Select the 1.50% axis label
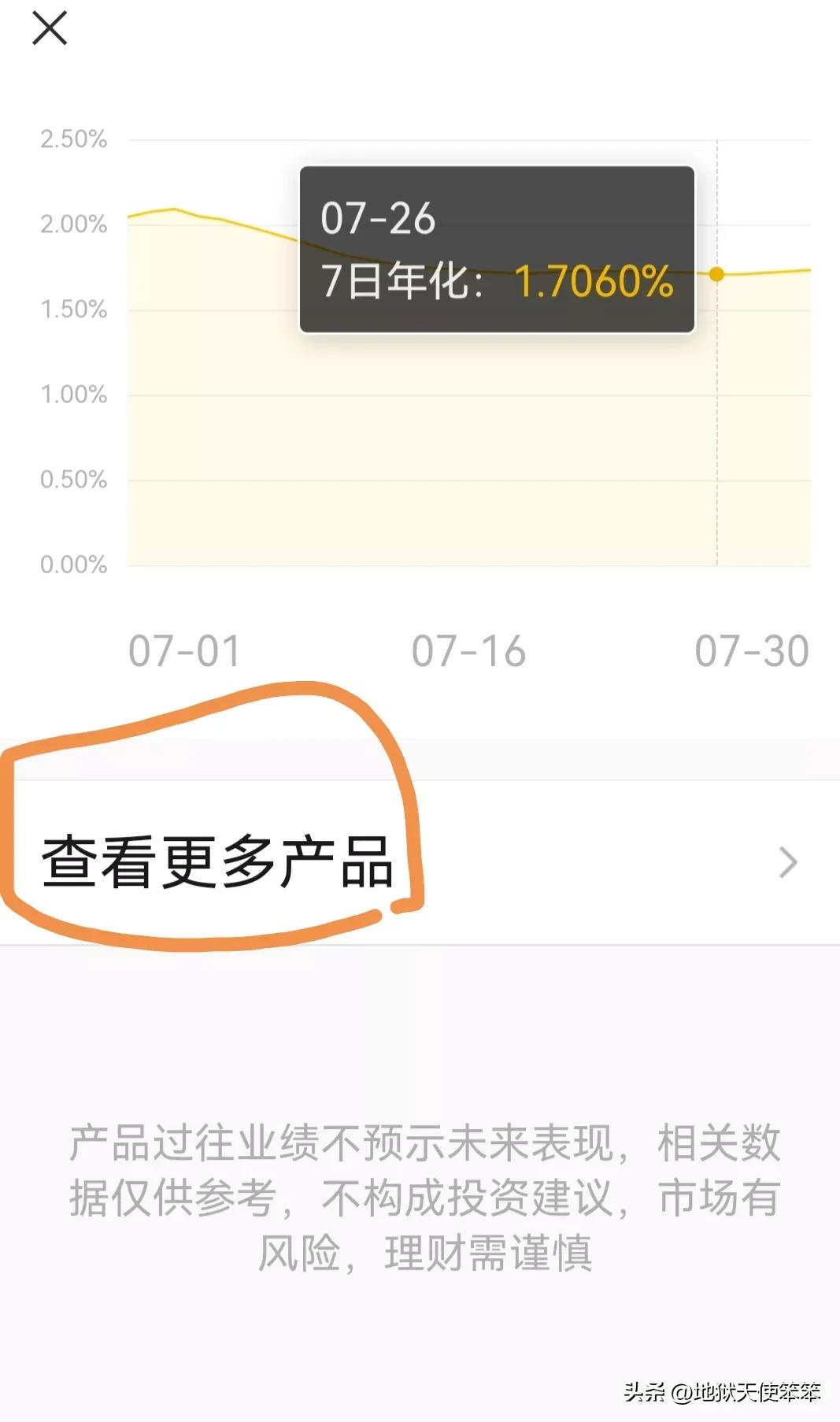840x1422 pixels. (76, 309)
